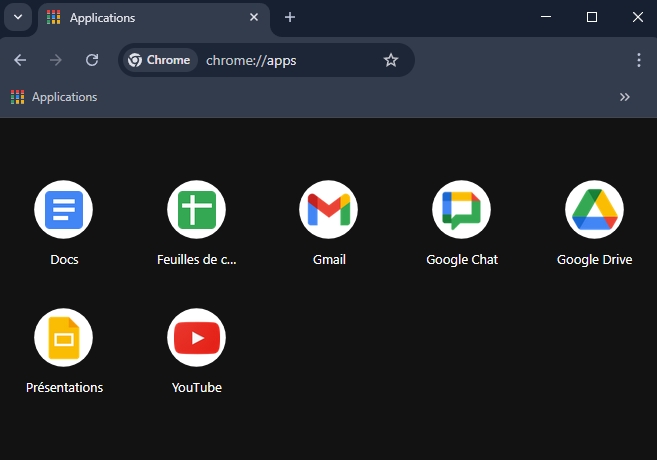Image resolution: width=657 pixels, height=460 pixels.
Task: Minimize the Chrome window
Action: point(546,17)
